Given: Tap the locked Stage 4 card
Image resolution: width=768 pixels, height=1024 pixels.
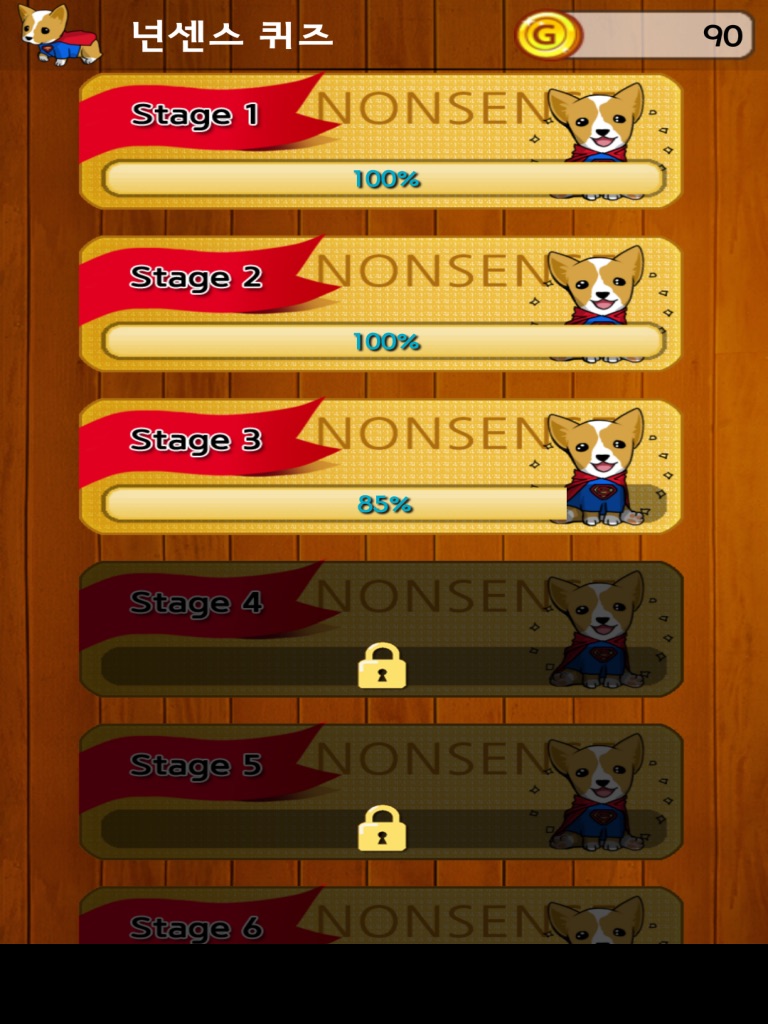Looking at the screenshot, I should pos(380,629).
